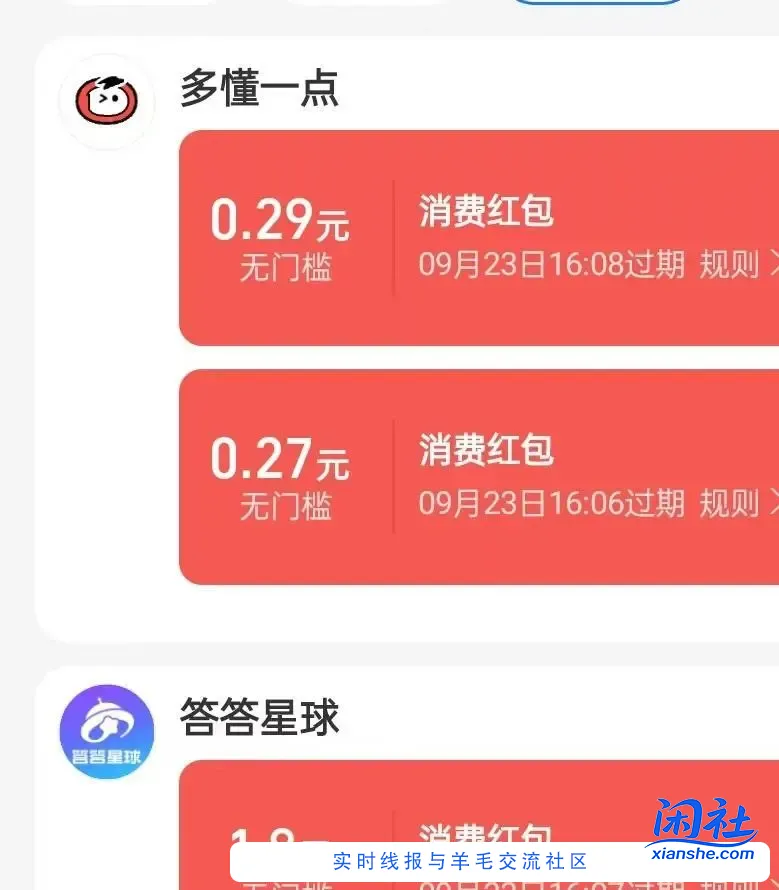This screenshot has height=890, width=779.
Task: Open the 答答星球 merchant page
Action: [259, 718]
